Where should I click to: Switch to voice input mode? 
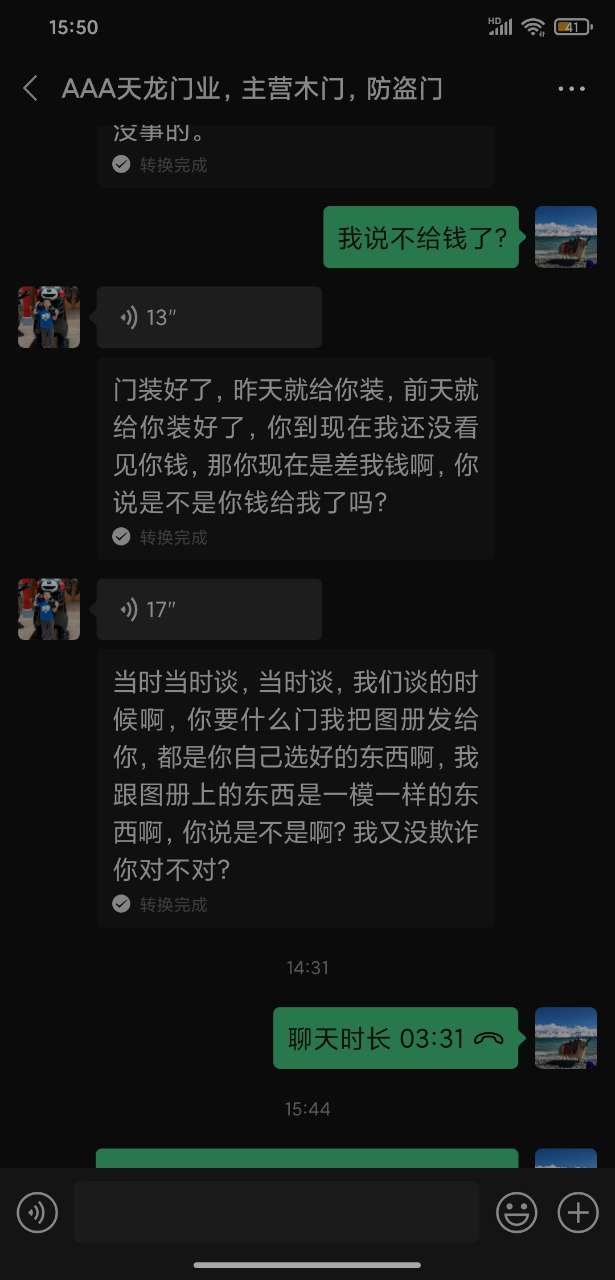37,1213
